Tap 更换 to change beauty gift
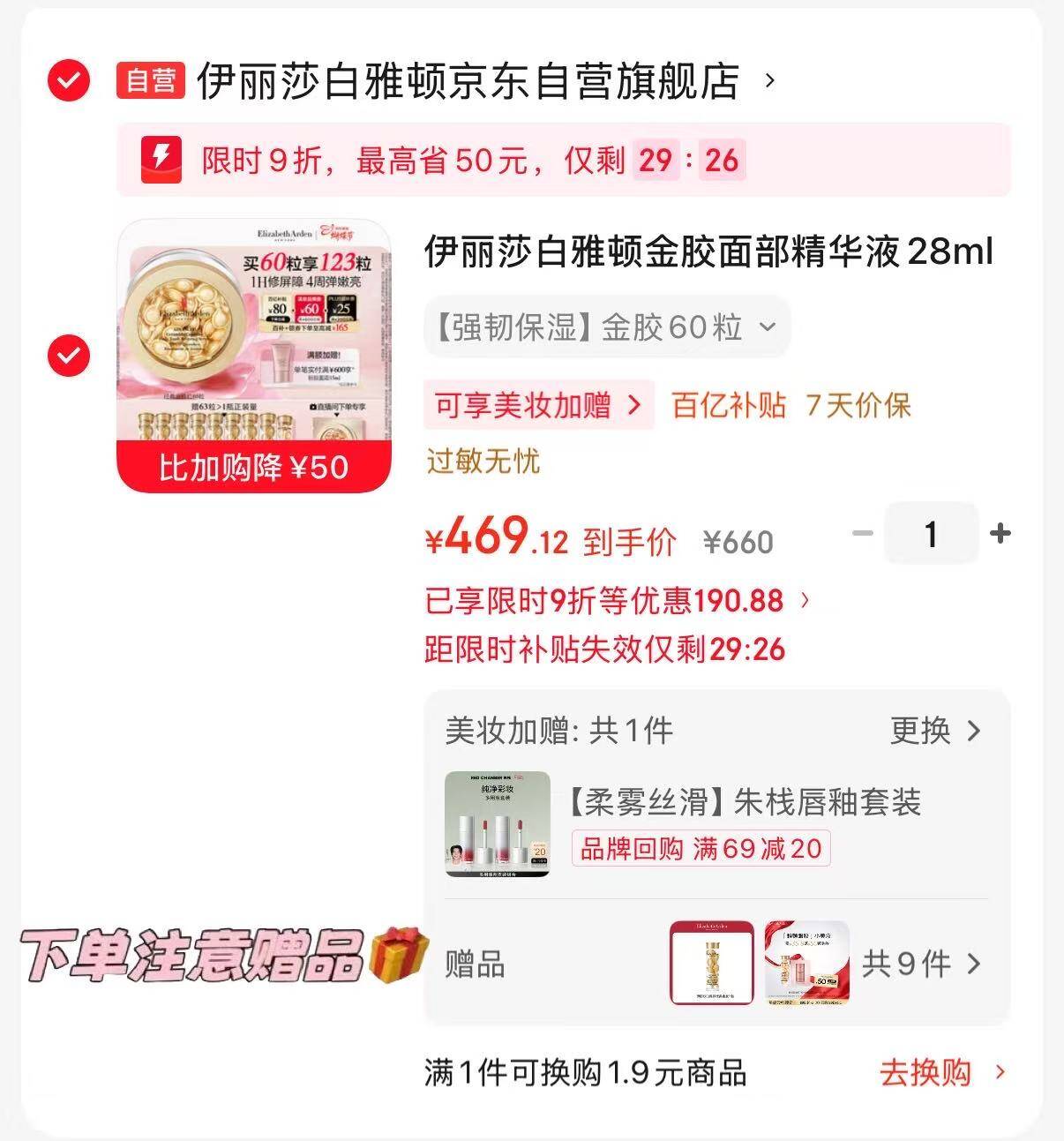This screenshot has width=1064, height=1141. coord(934,731)
